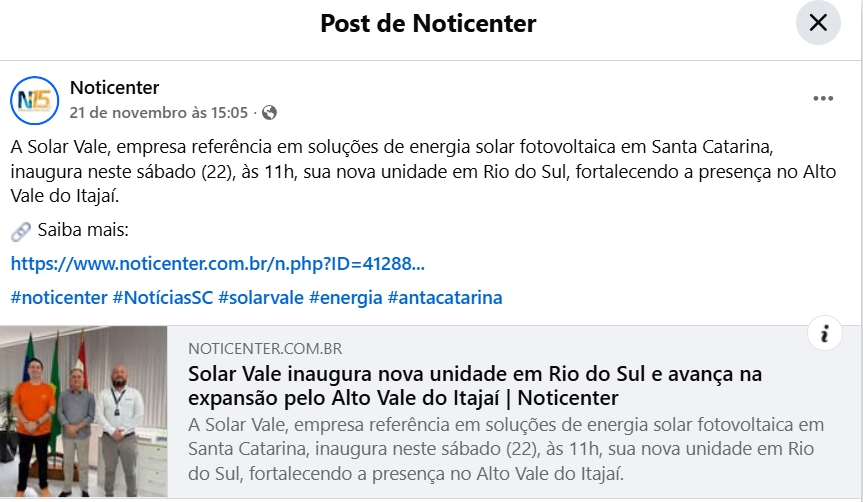Screen dimensions: 863x502
Task: Show link info via the i icon
Action: coord(824,335)
